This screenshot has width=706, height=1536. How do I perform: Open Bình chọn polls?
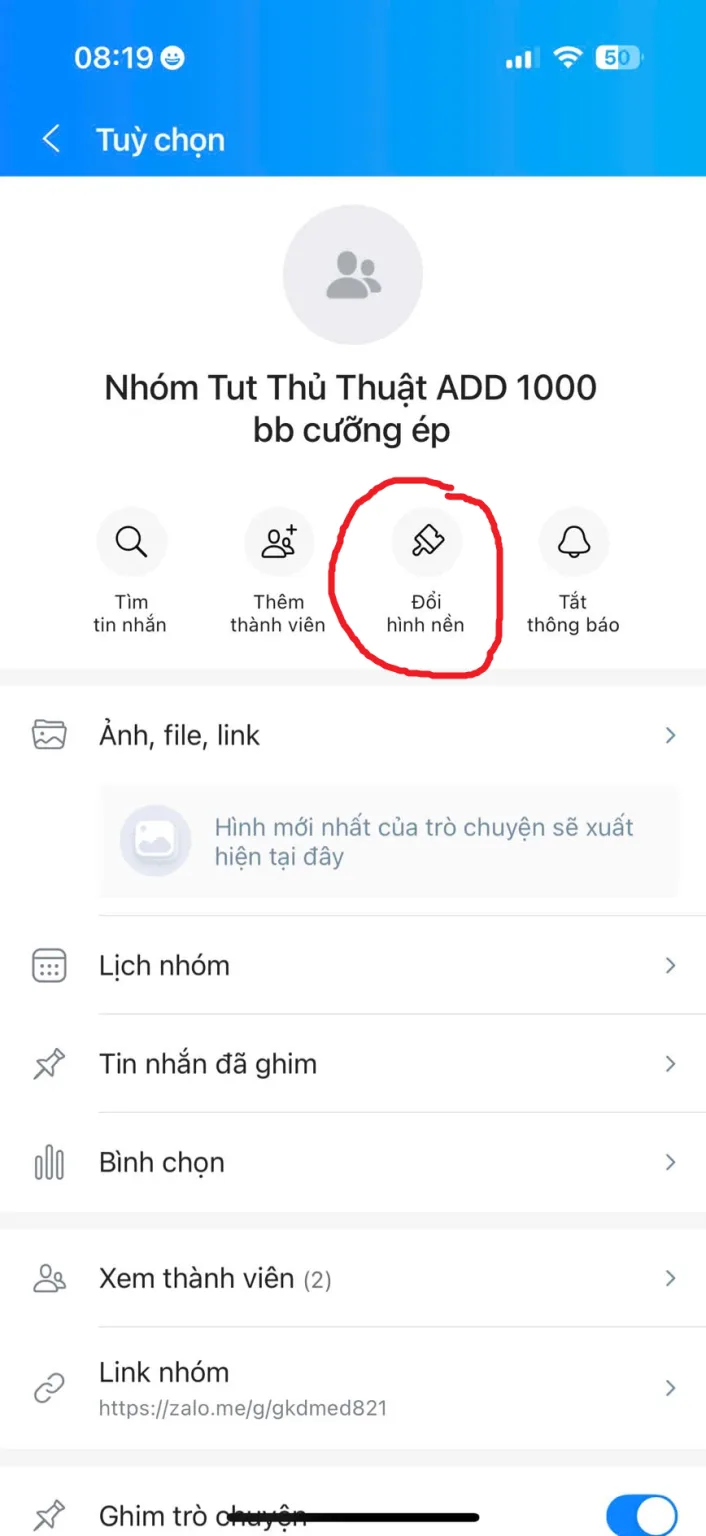click(x=352, y=1163)
